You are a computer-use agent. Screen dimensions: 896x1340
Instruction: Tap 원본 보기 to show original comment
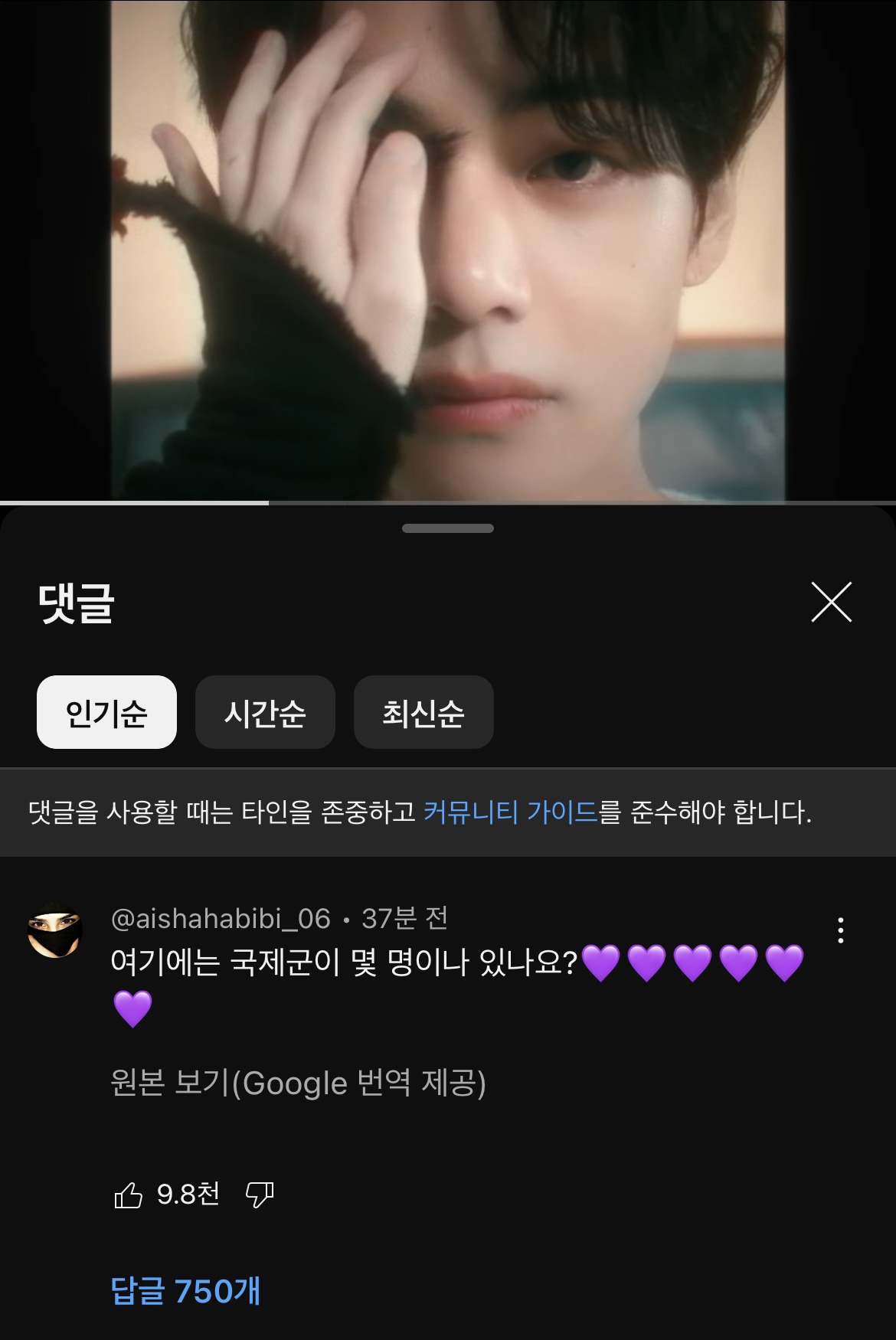pyautogui.click(x=298, y=1083)
